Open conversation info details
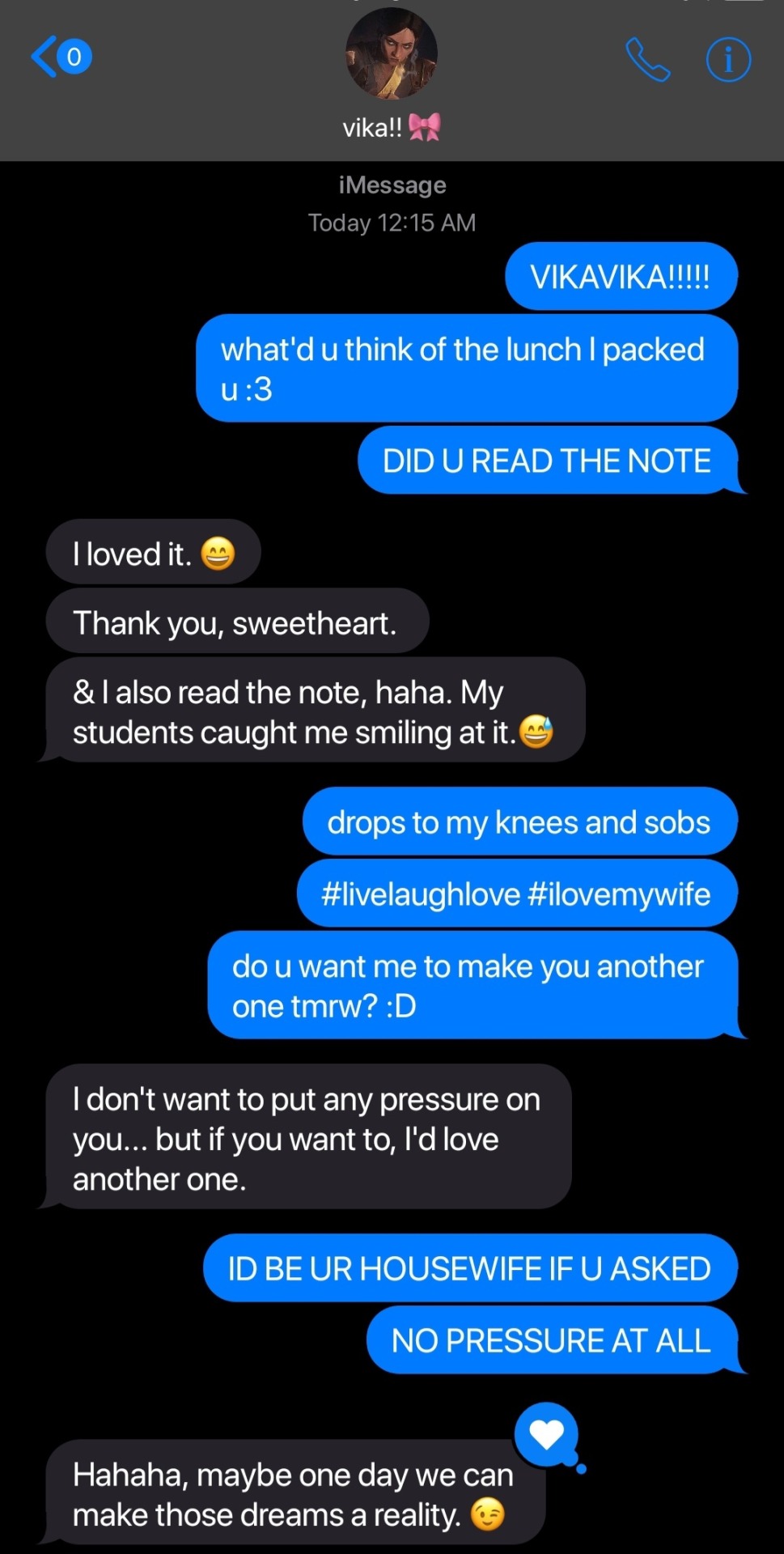Screen dimensions: 784x1554 tap(728, 59)
